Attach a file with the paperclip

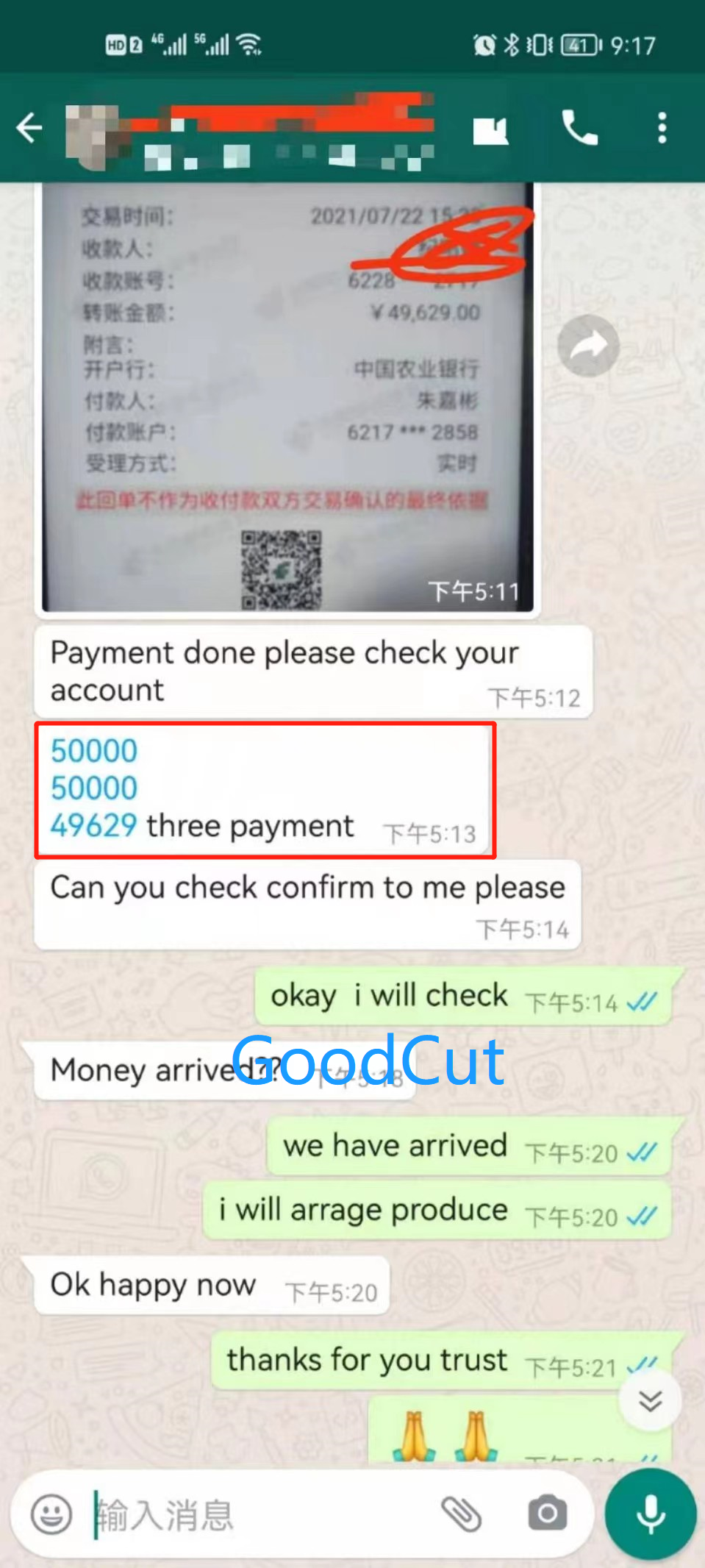(461, 1514)
